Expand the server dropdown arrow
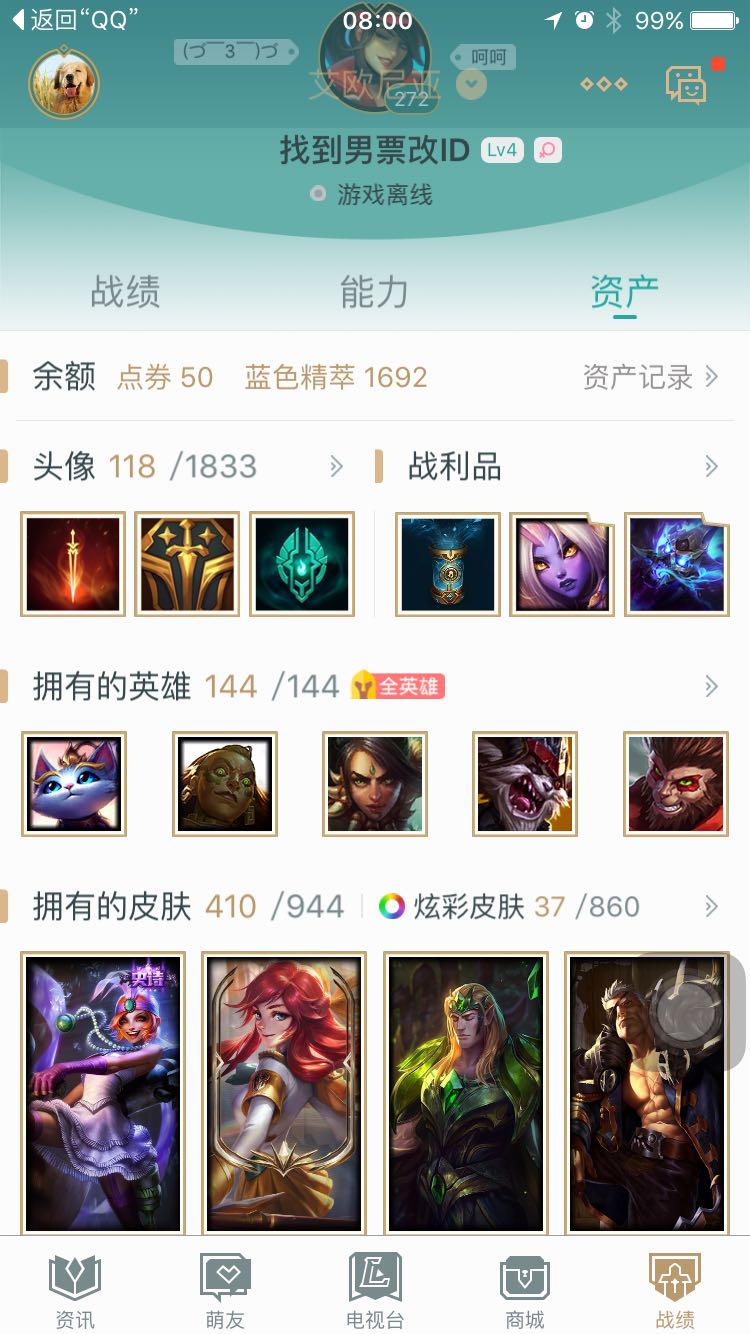This screenshot has width=750, height=1334. pyautogui.click(x=472, y=85)
